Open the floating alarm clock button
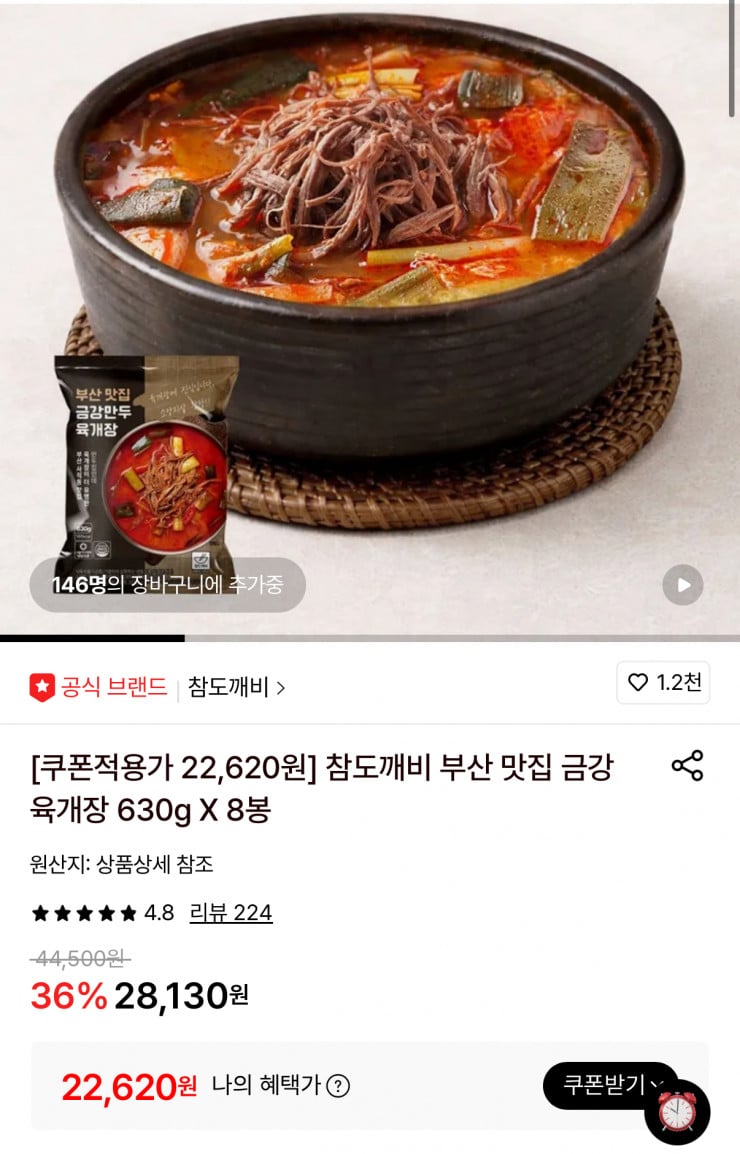 (677, 1112)
